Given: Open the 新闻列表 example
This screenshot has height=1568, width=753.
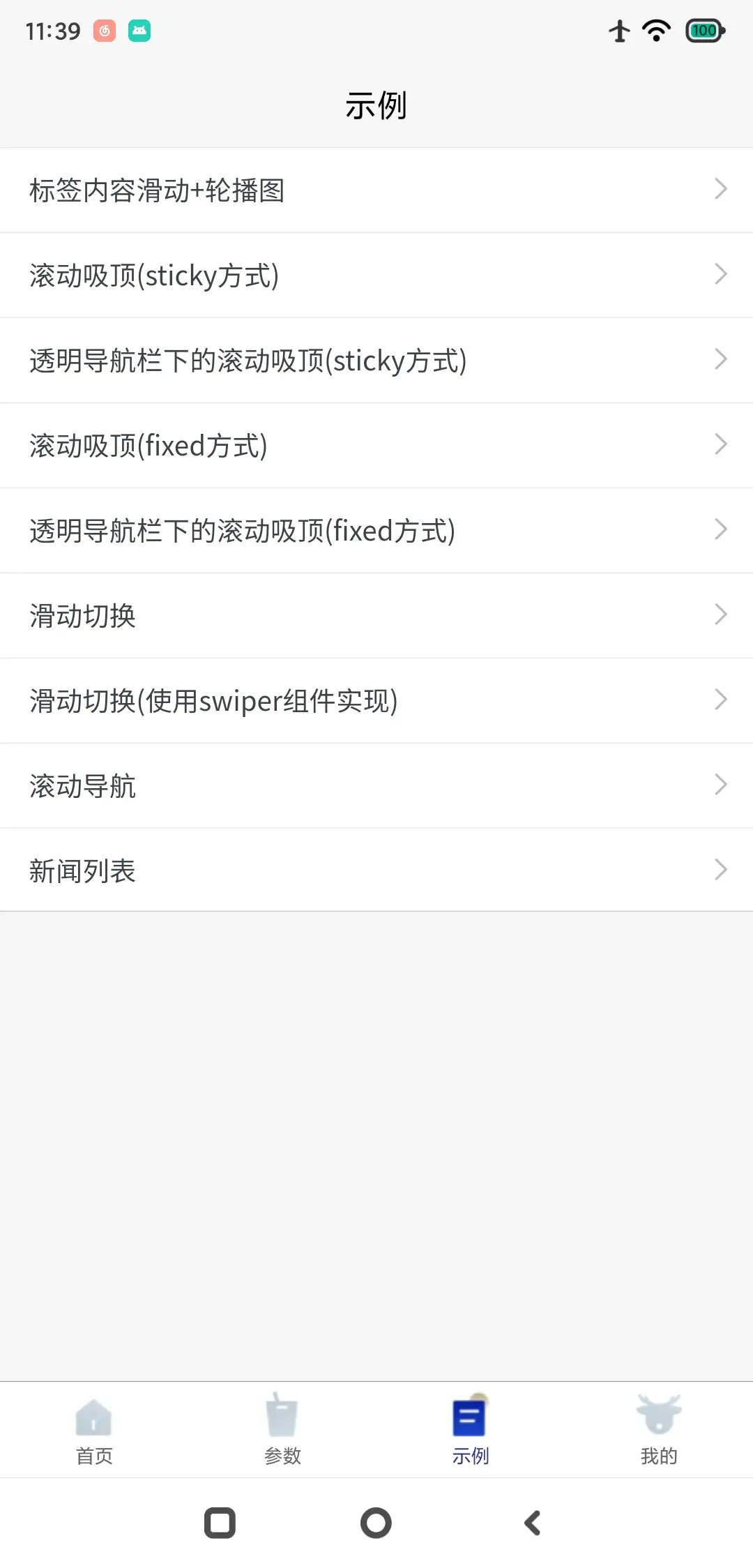Looking at the screenshot, I should [x=376, y=870].
